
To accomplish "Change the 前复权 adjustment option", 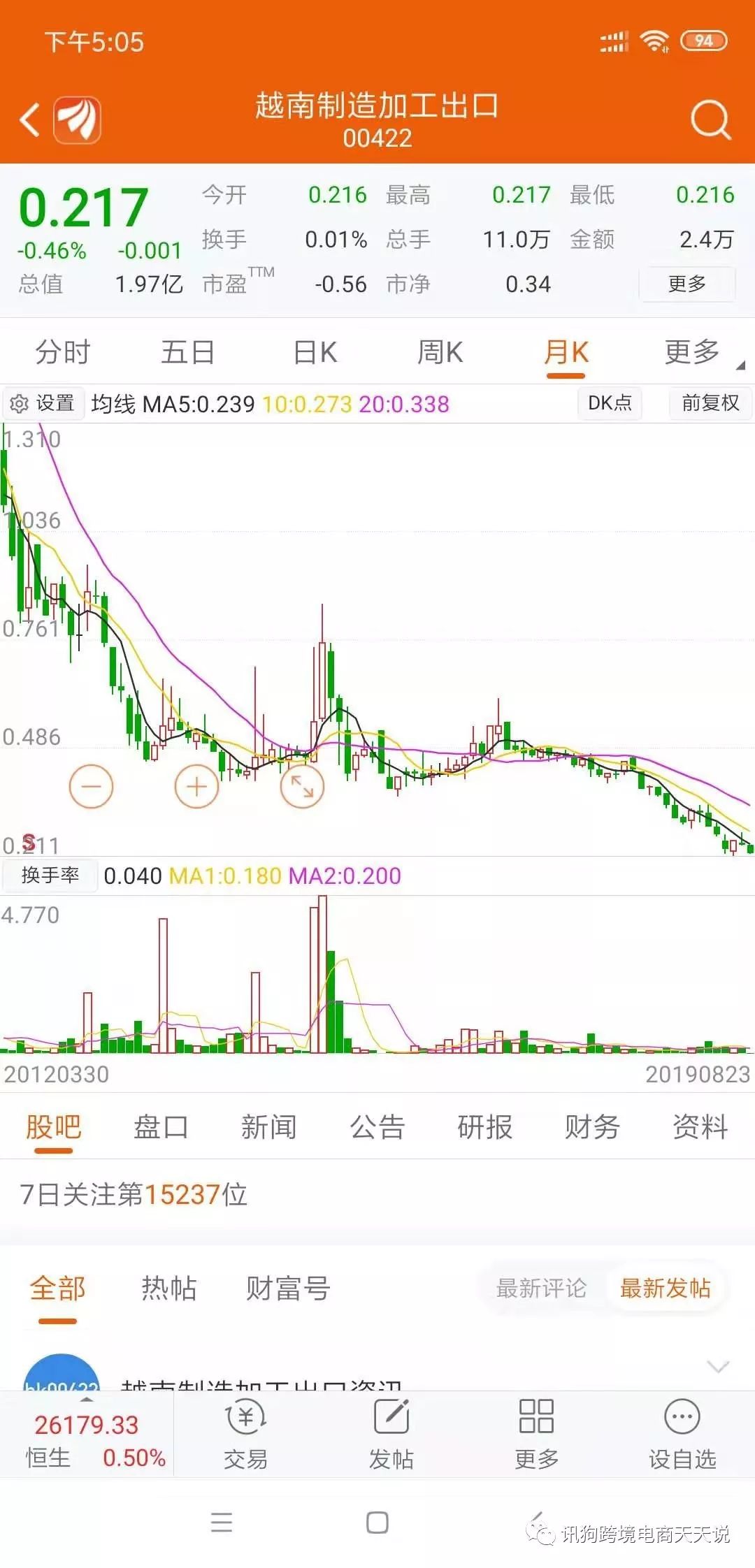I will pos(710,403).
